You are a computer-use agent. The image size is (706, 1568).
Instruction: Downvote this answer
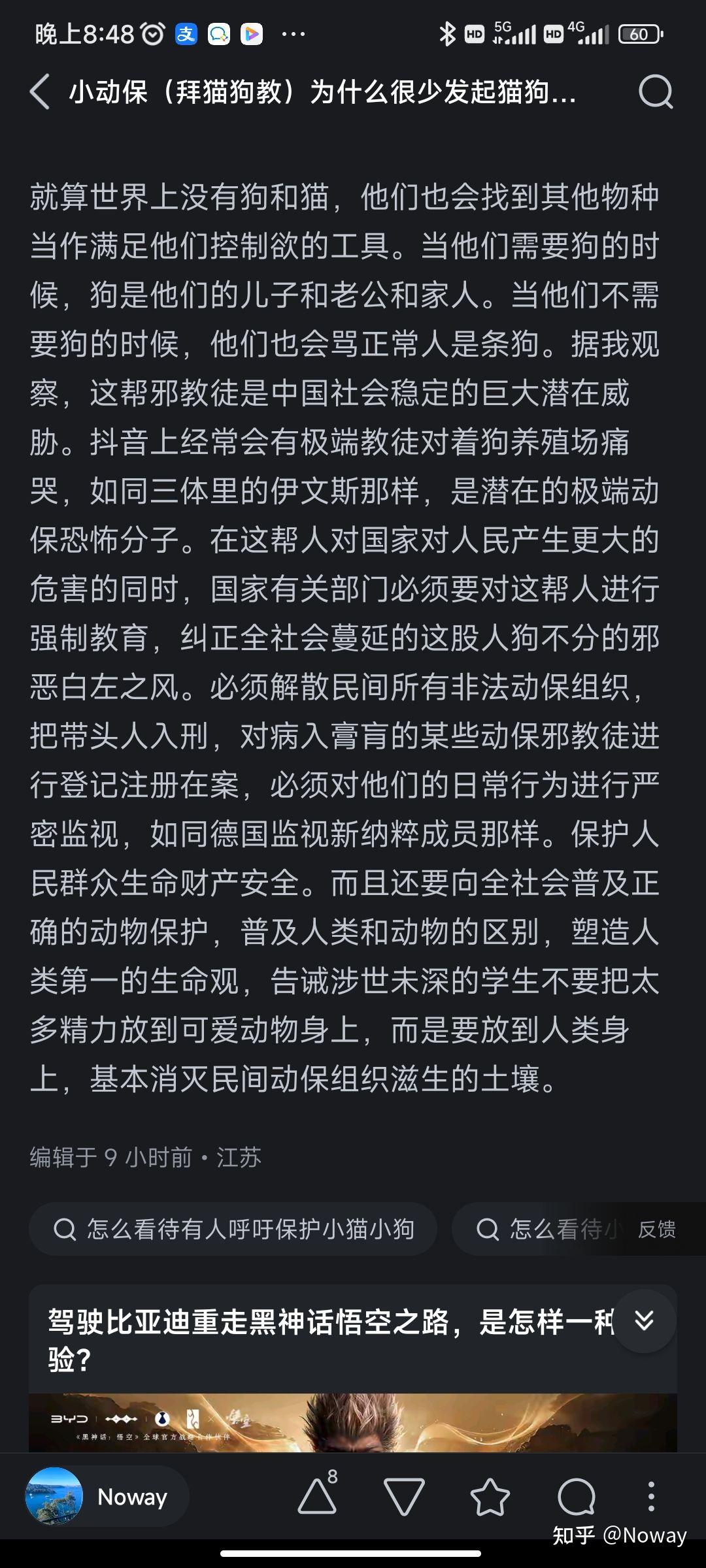tap(403, 1497)
